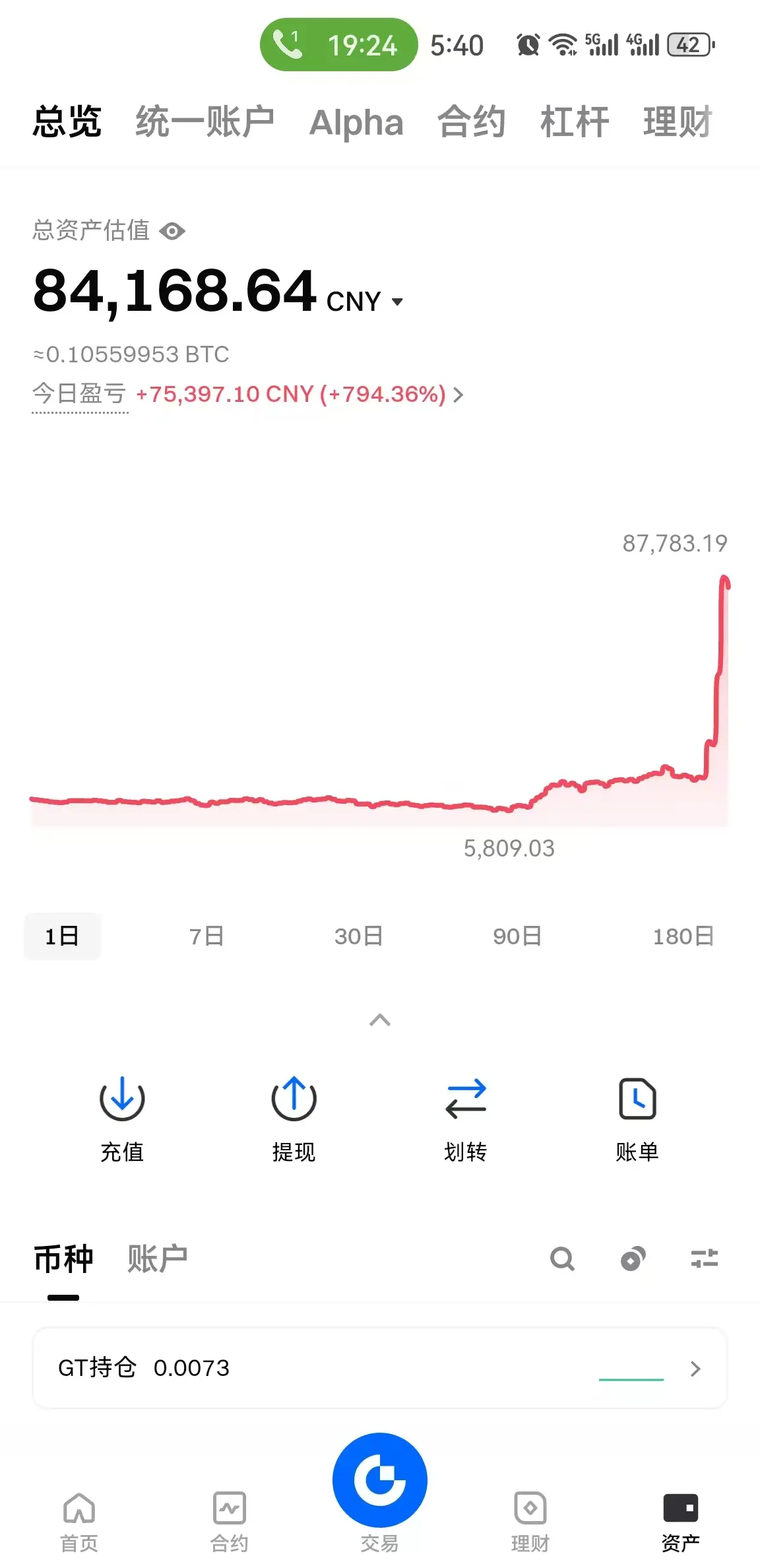Open 提现 to withdraw
The image size is (760, 1568).
tap(294, 1117)
